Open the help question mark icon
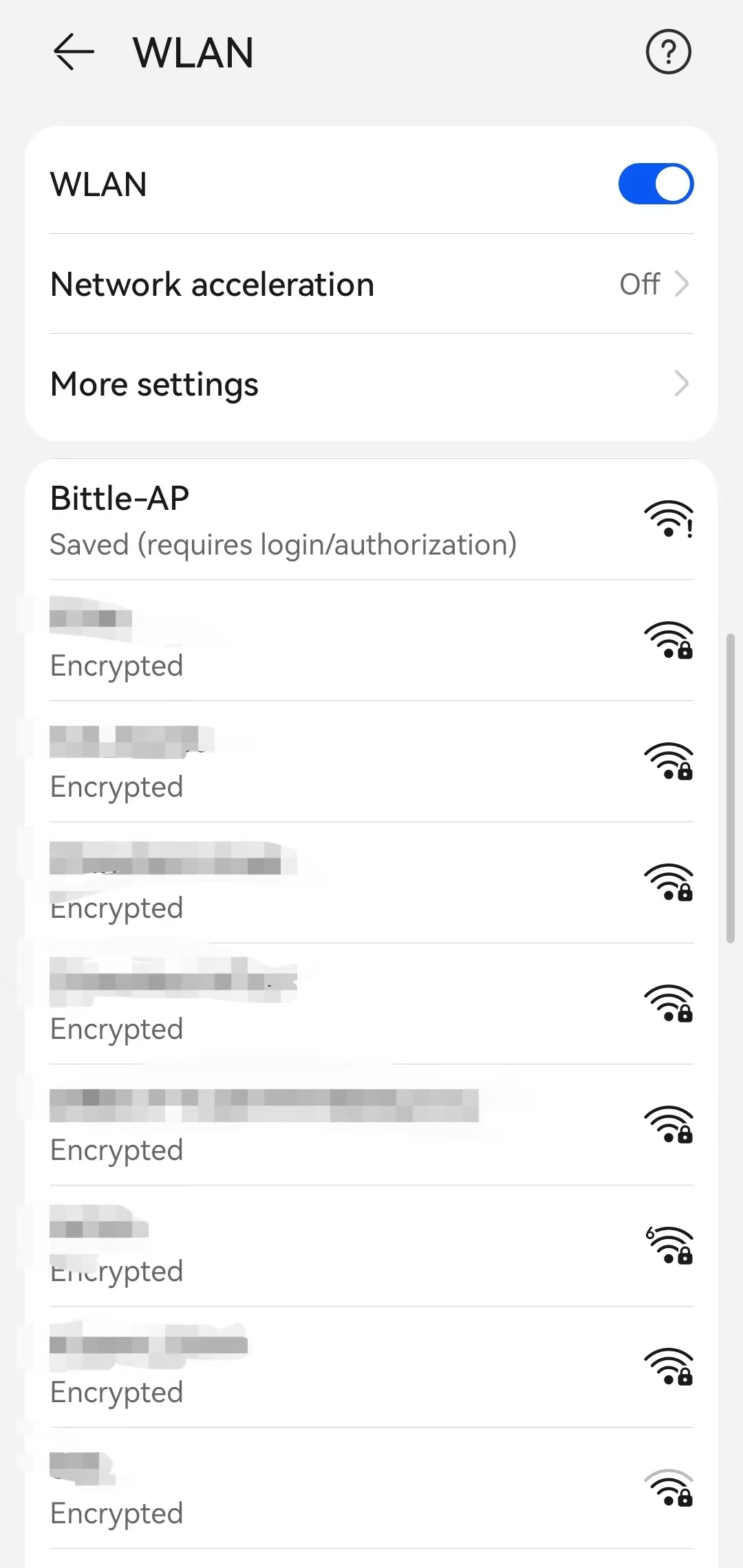 pos(668,52)
